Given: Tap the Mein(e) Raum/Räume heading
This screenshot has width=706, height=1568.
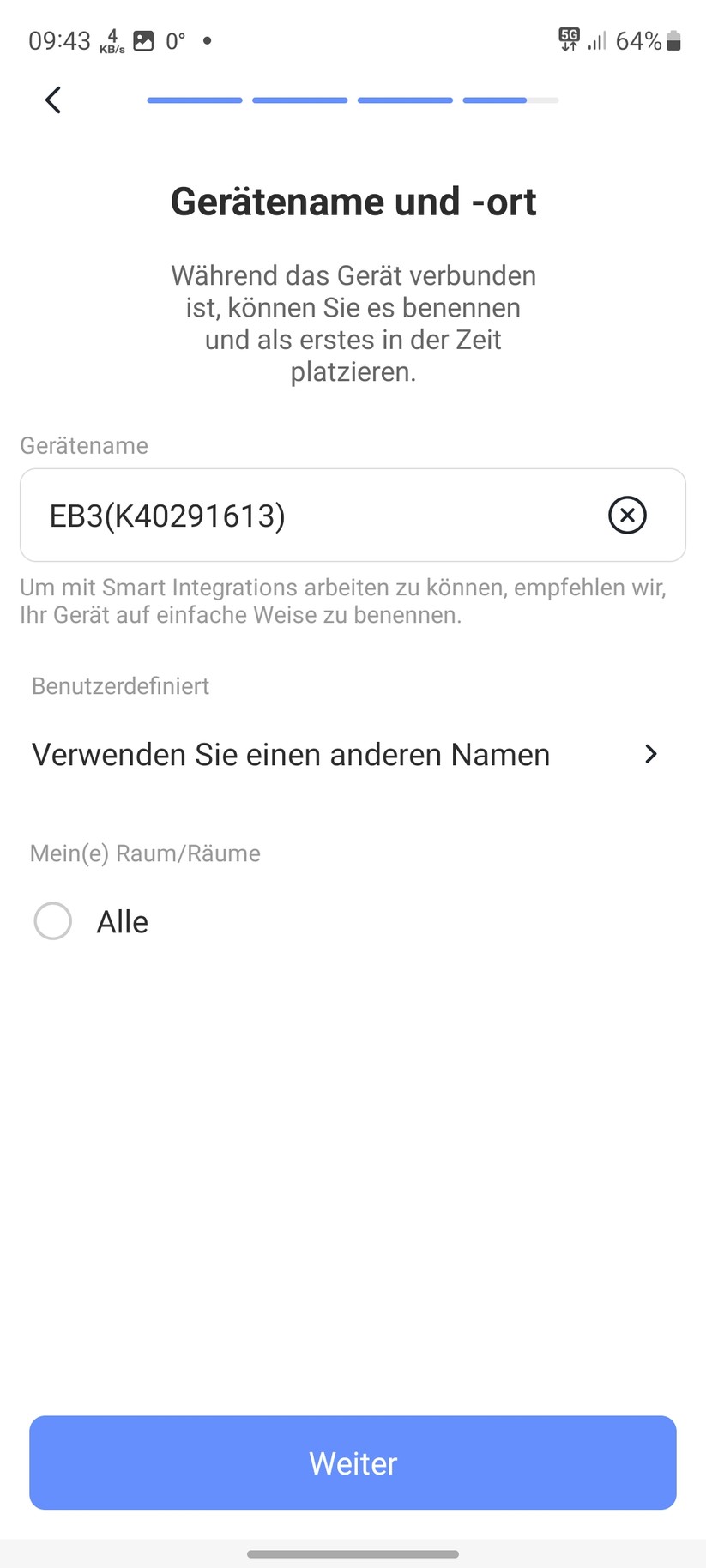Looking at the screenshot, I should 145,853.
